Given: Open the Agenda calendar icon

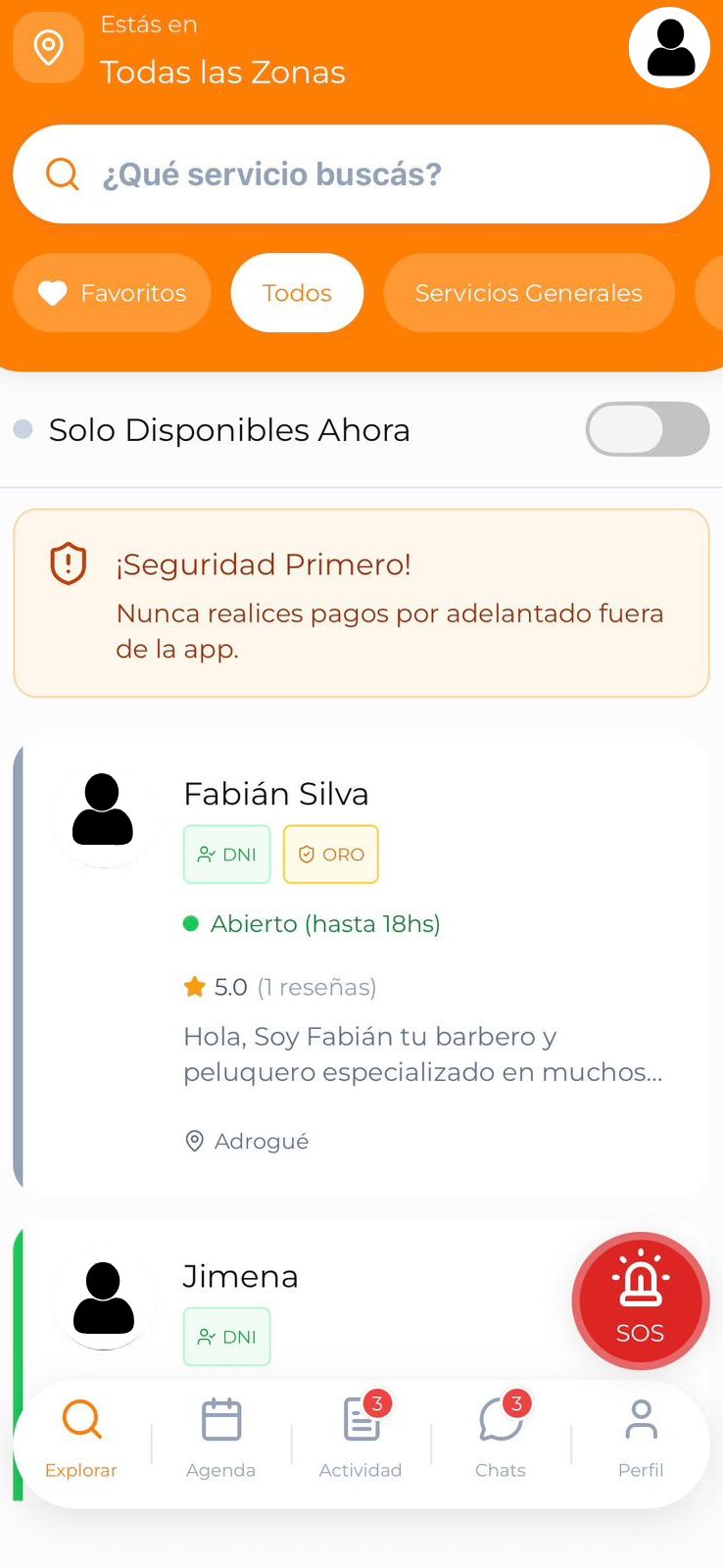Looking at the screenshot, I should coord(220,1419).
